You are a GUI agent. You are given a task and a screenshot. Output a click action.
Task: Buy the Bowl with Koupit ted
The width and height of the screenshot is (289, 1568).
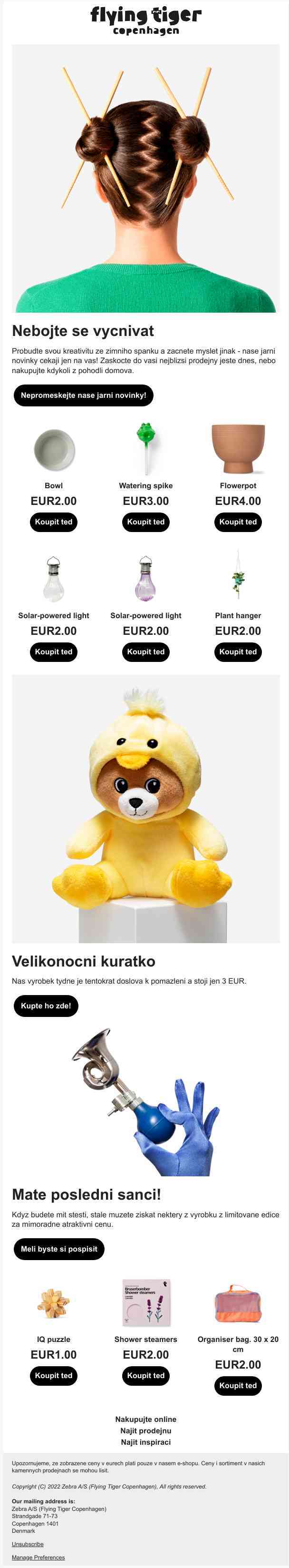pyautogui.click(x=54, y=522)
